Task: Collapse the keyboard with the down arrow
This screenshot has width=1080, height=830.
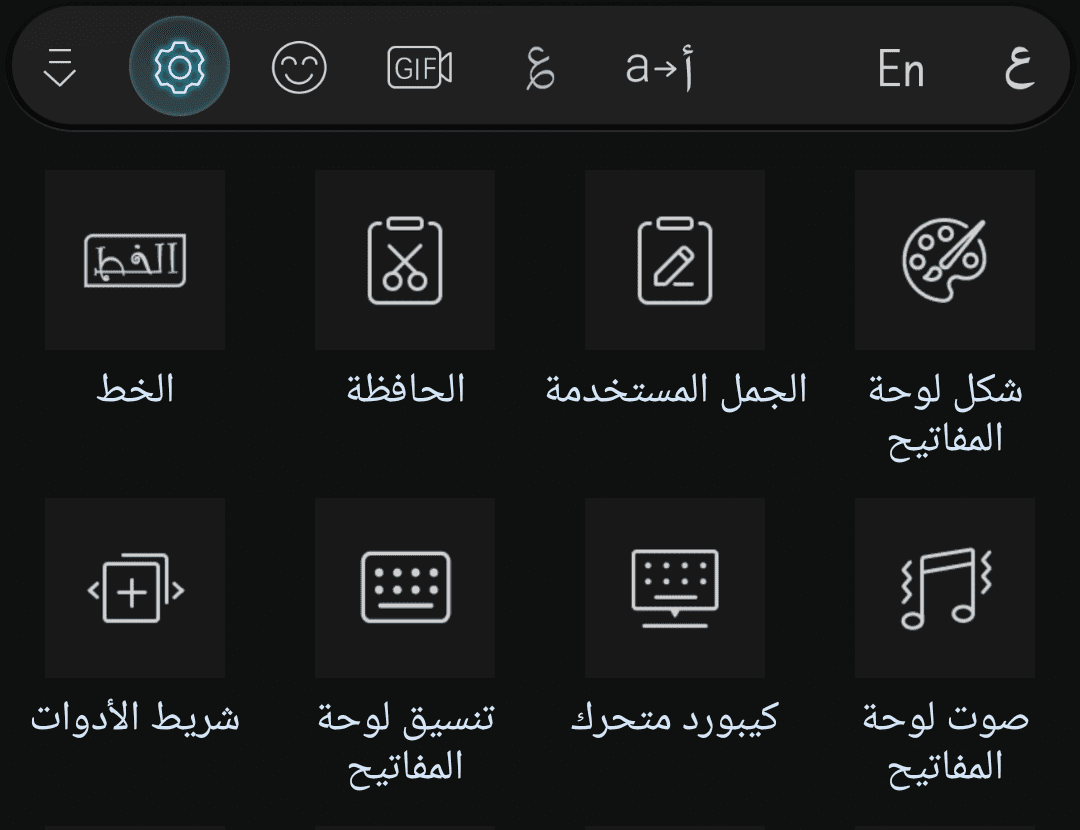Action: coord(61,68)
